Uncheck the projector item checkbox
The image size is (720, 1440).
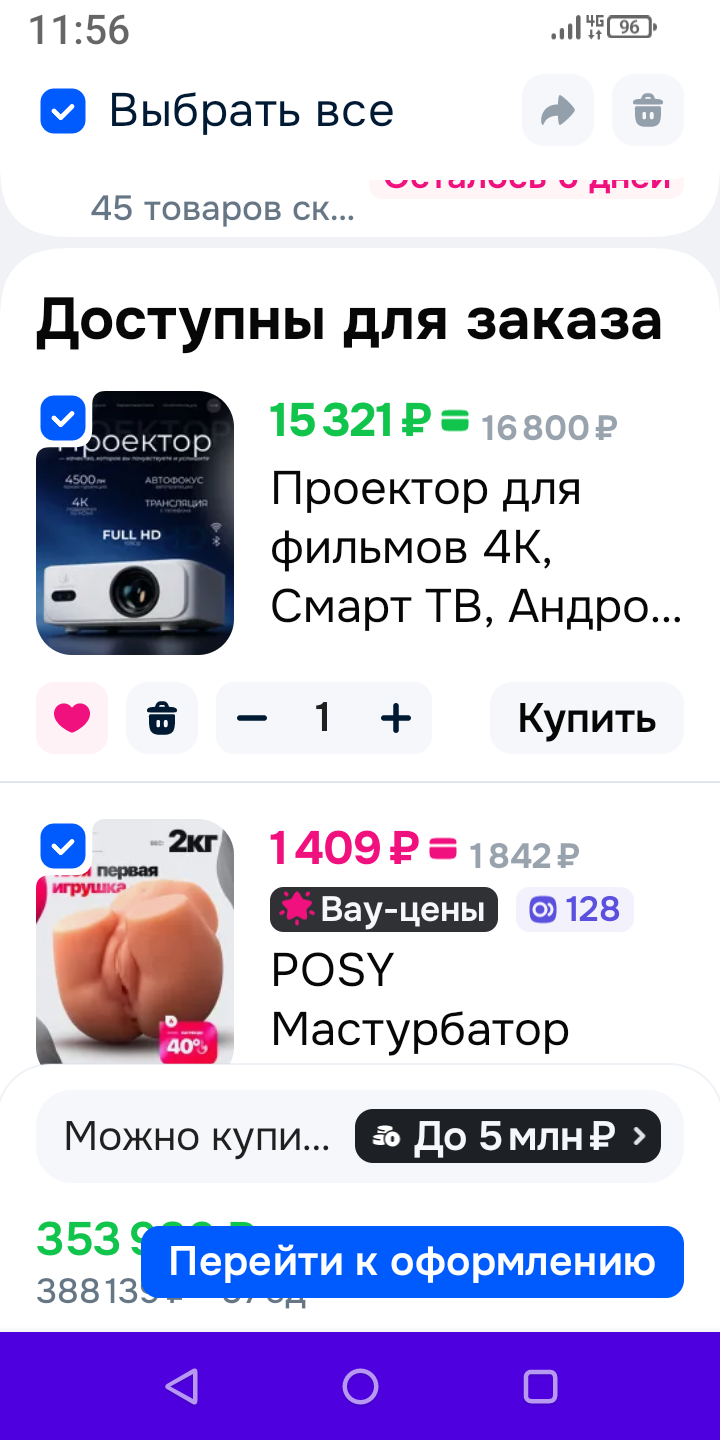point(63,417)
